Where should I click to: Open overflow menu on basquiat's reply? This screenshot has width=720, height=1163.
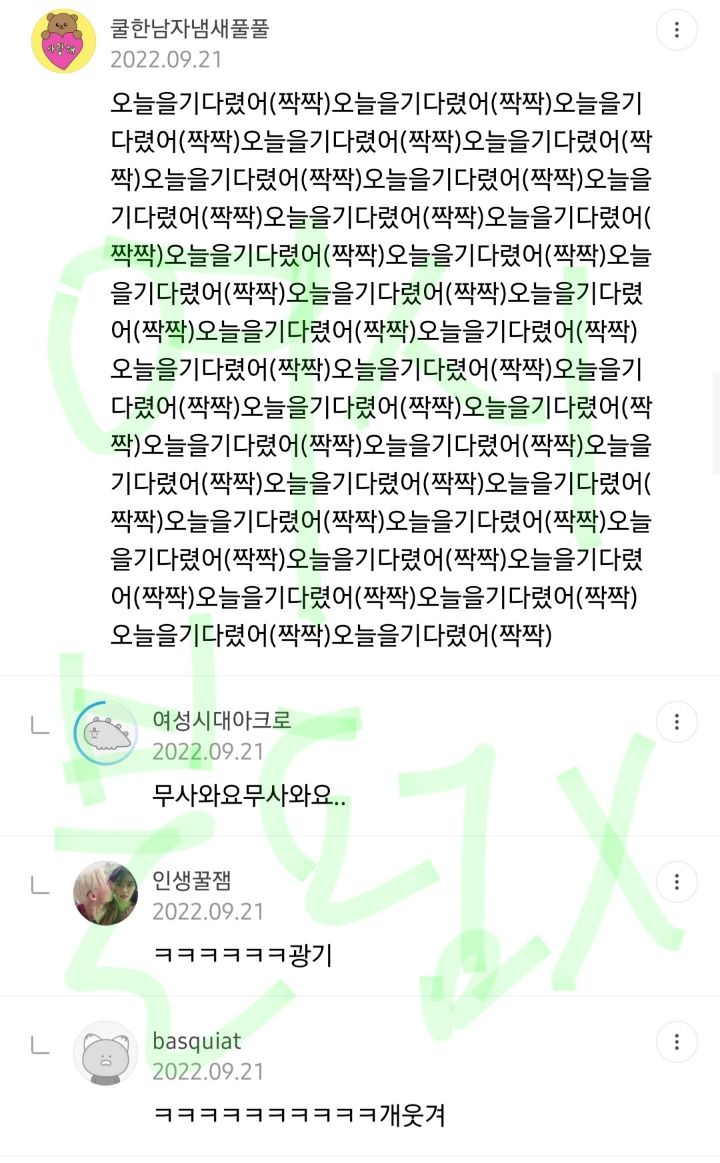click(x=677, y=1042)
